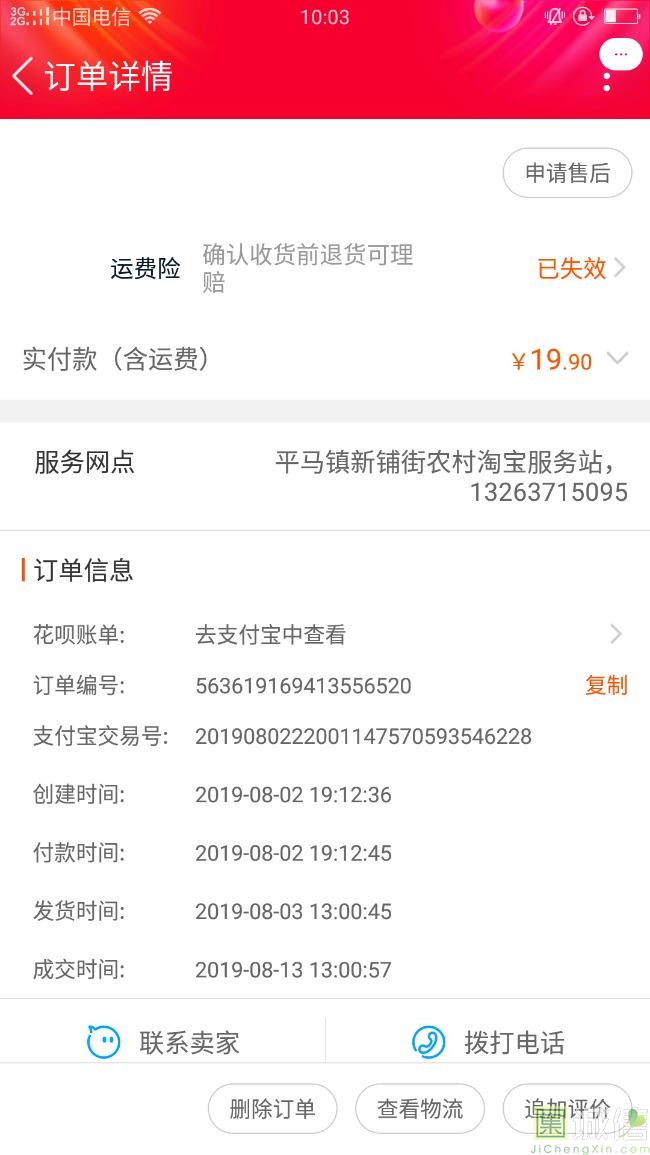This screenshot has height=1155, width=650.
Task: Copy the order number with 复制
Action: pyautogui.click(x=606, y=685)
